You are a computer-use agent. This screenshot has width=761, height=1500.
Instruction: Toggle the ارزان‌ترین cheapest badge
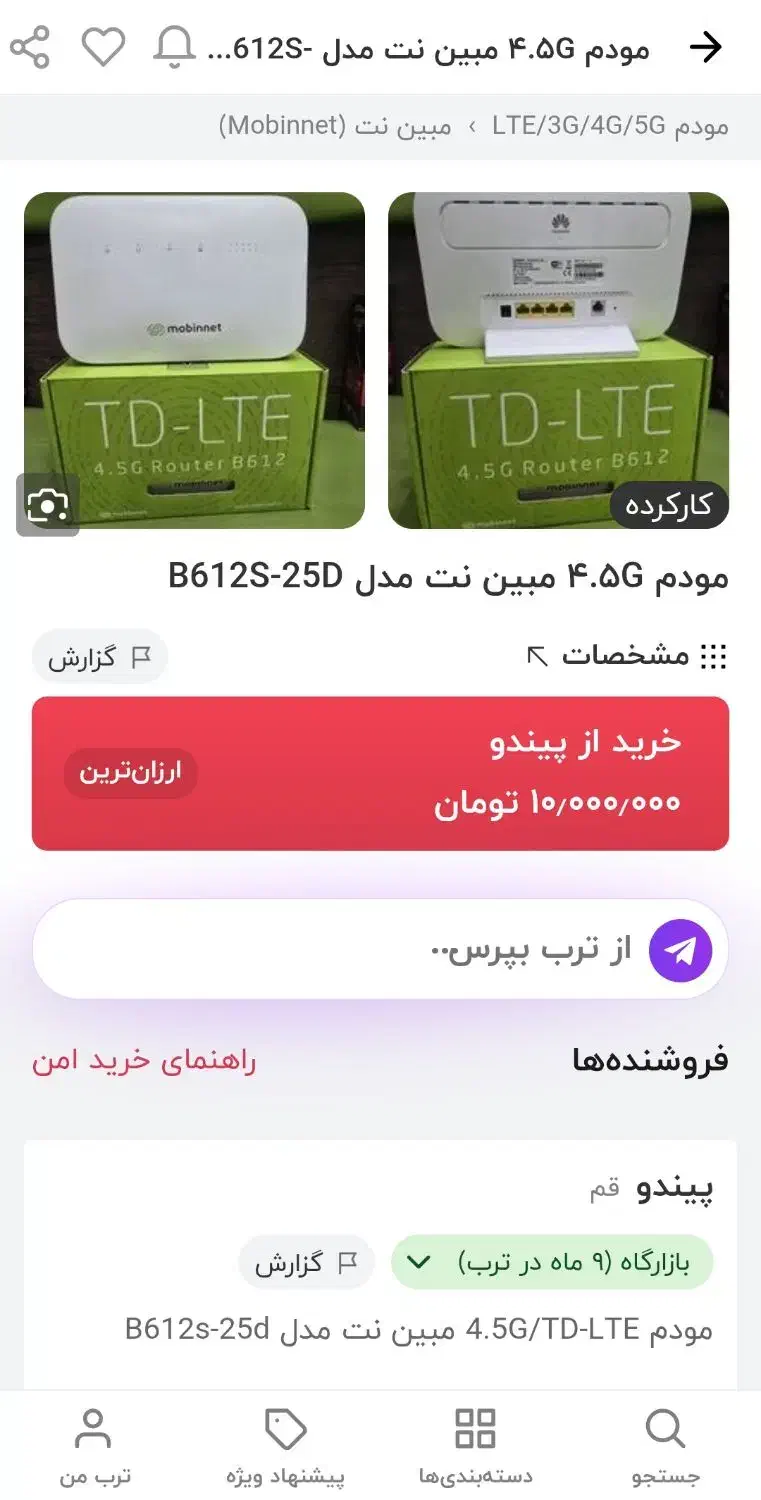(130, 773)
